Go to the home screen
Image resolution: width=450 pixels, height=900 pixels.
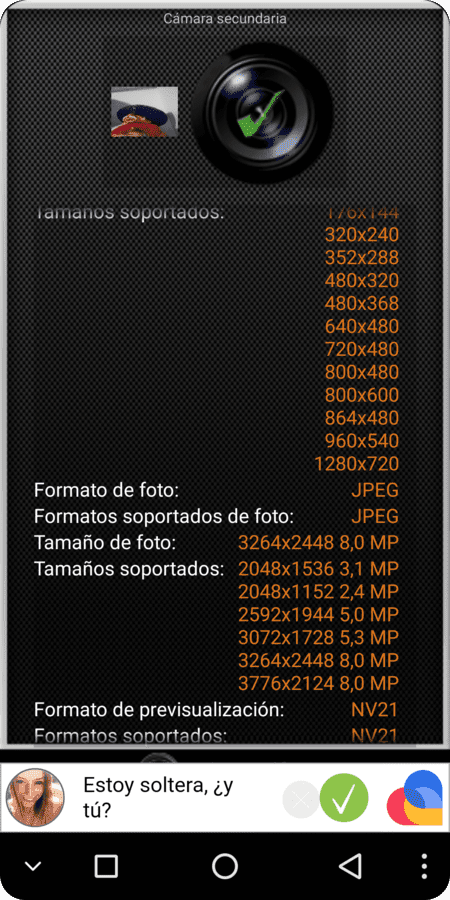225,866
